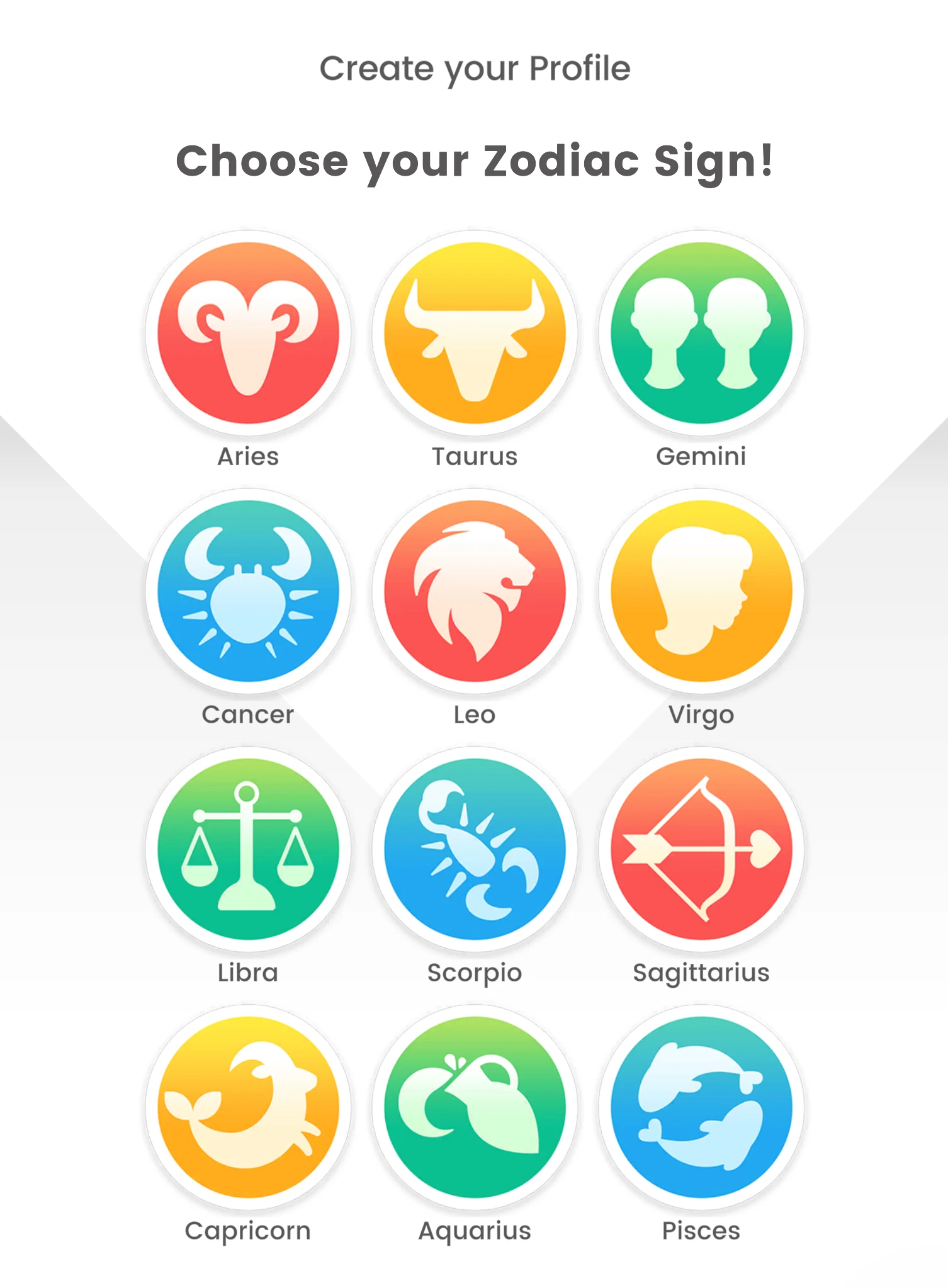Tap the Pisces fish icon
This screenshot has height=1288, width=948.
(701, 1107)
